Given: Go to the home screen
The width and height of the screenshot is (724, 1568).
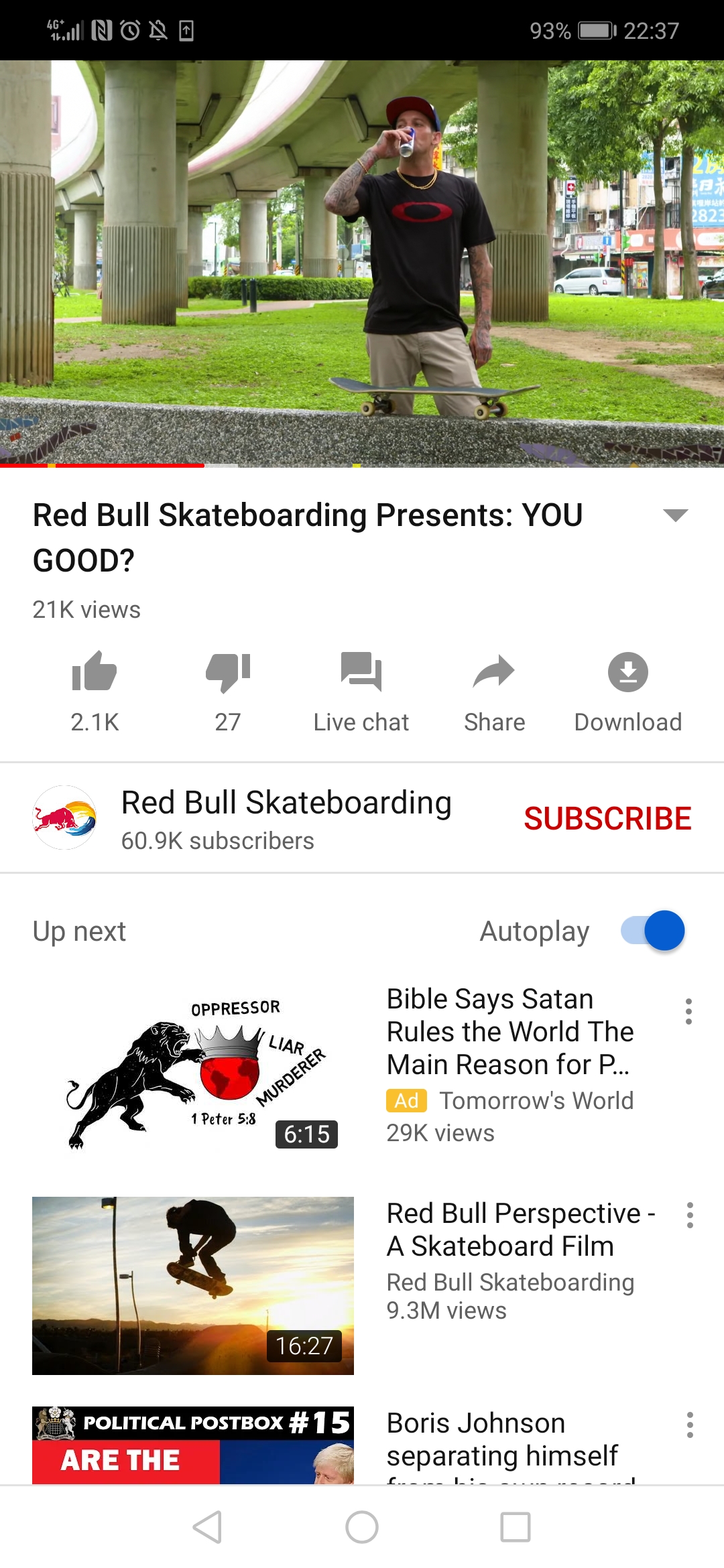Looking at the screenshot, I should 362,1528.
